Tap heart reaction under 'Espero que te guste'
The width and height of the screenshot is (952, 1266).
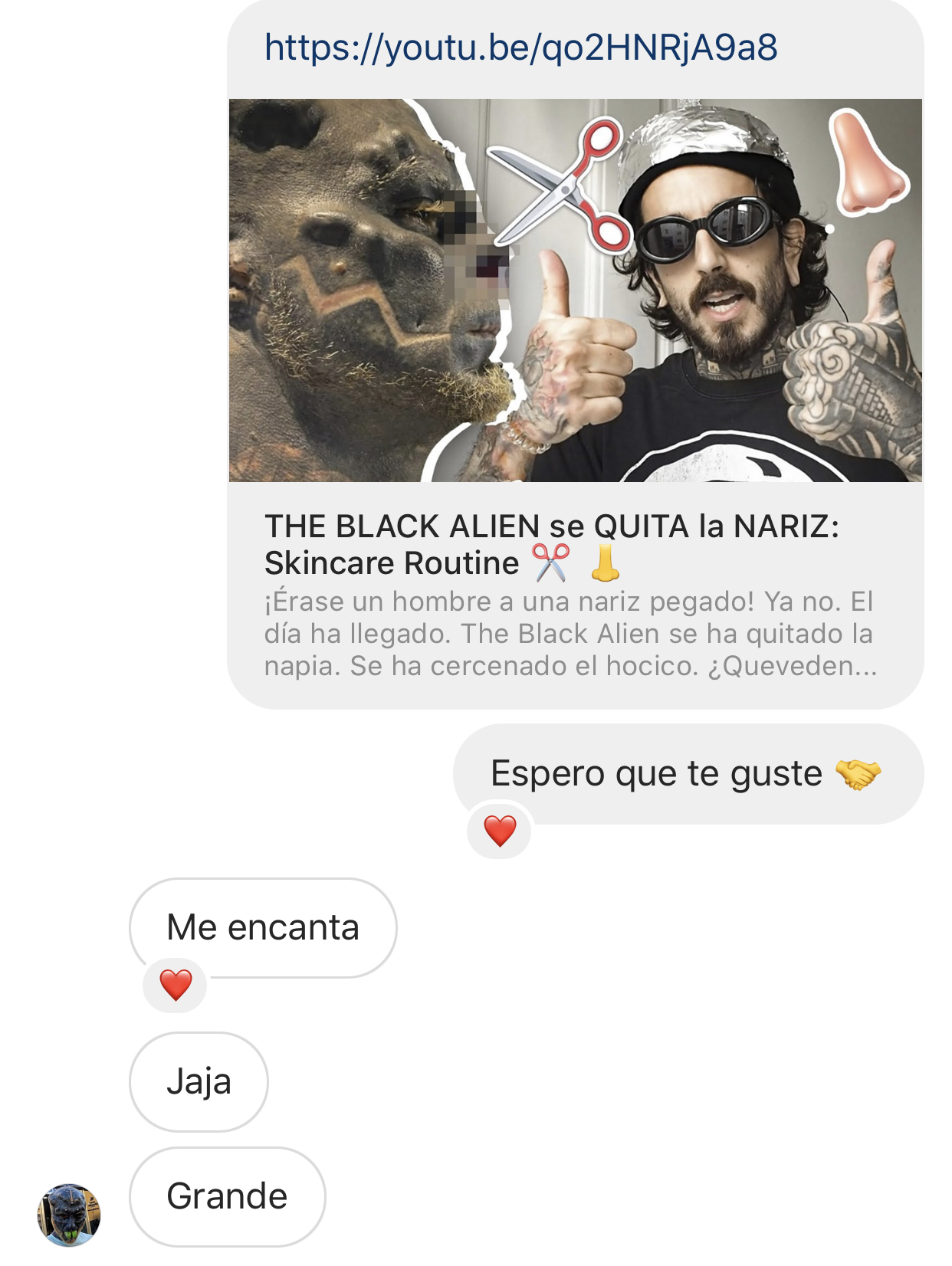click(x=500, y=831)
